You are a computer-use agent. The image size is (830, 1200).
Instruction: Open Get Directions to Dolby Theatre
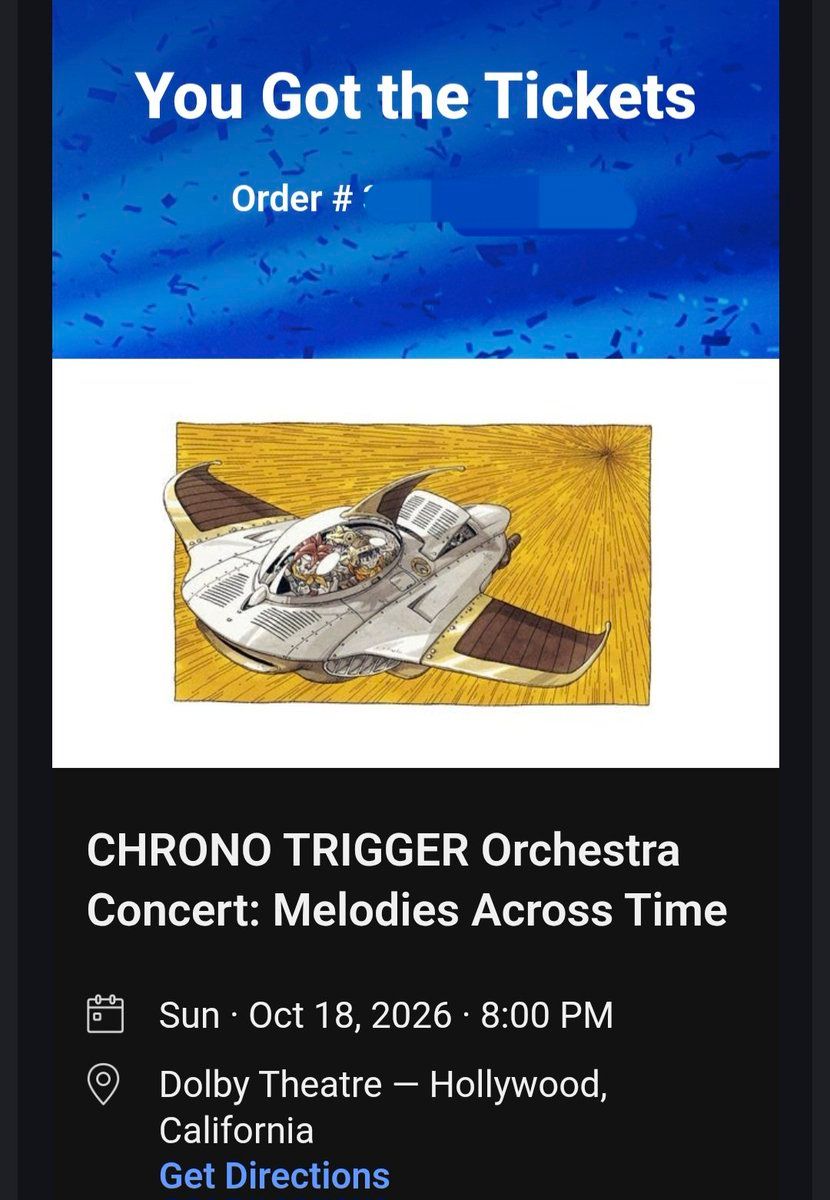pos(274,1175)
